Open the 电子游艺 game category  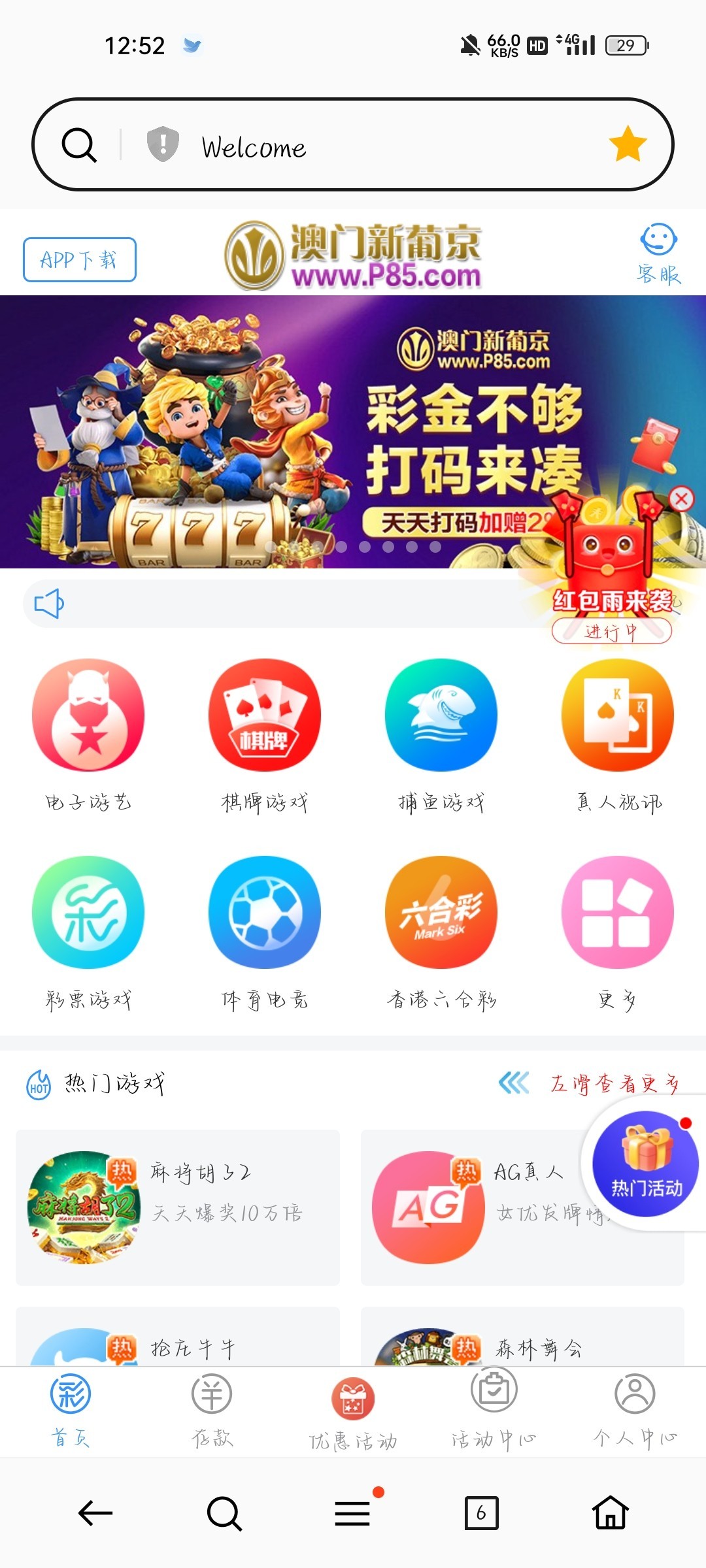(88, 715)
